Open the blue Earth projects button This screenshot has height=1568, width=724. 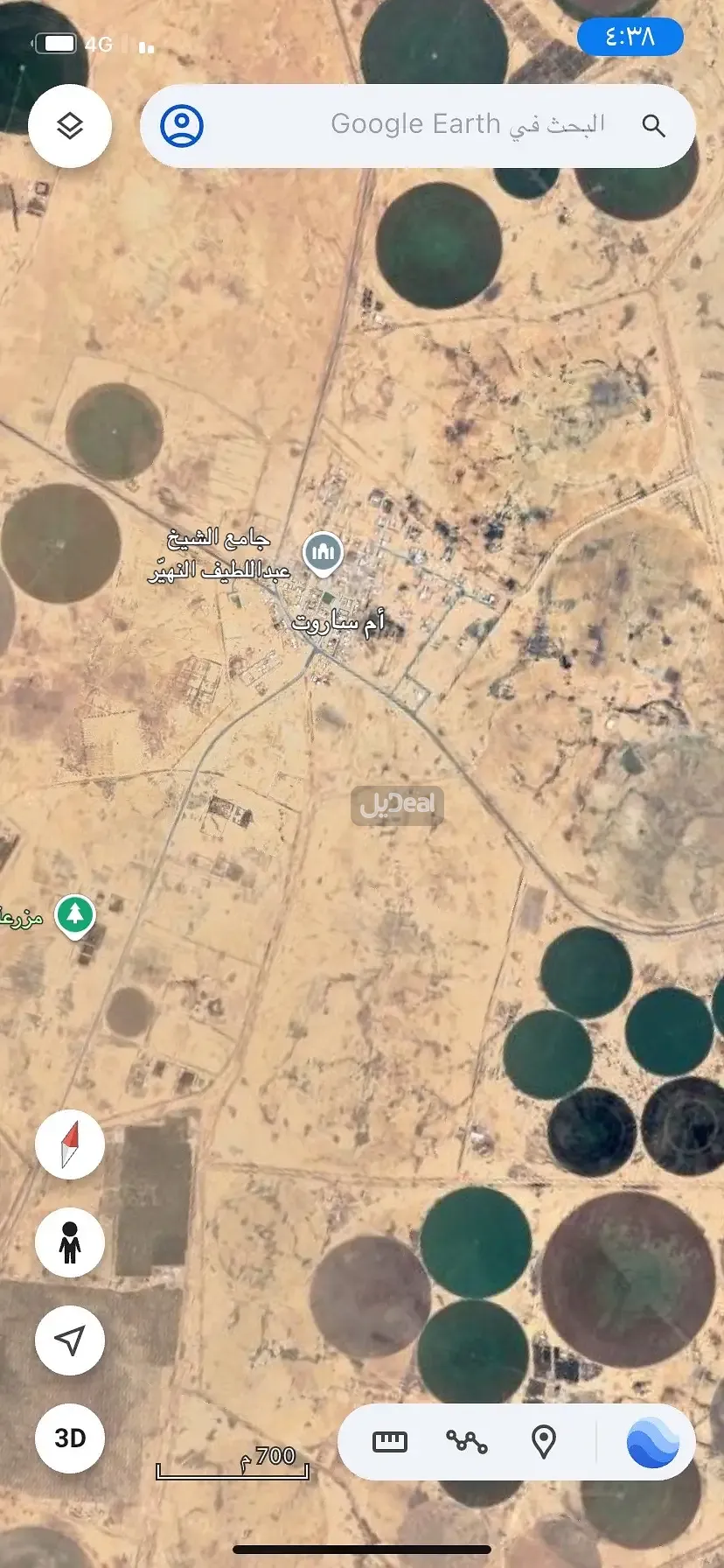pos(652,1441)
